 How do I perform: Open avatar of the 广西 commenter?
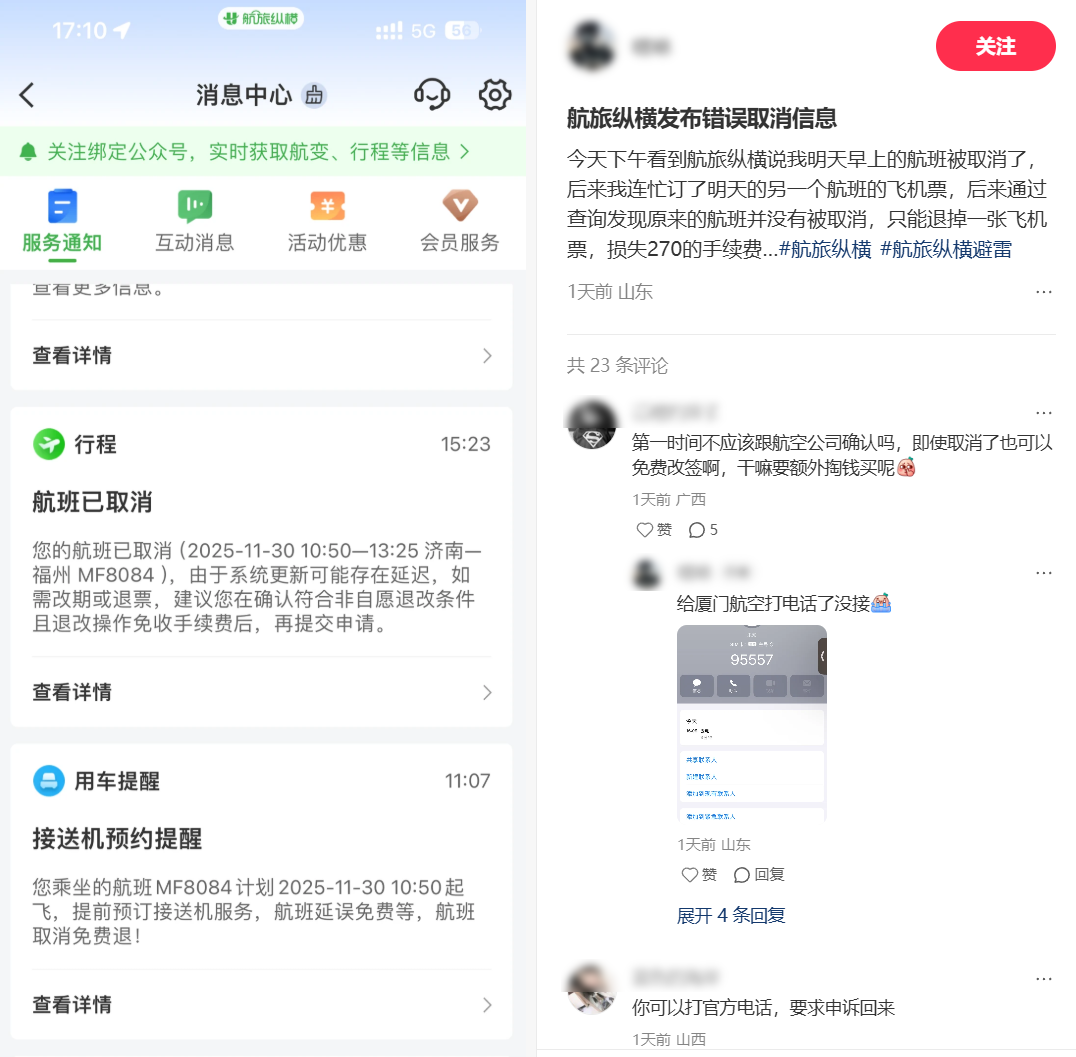pos(591,425)
